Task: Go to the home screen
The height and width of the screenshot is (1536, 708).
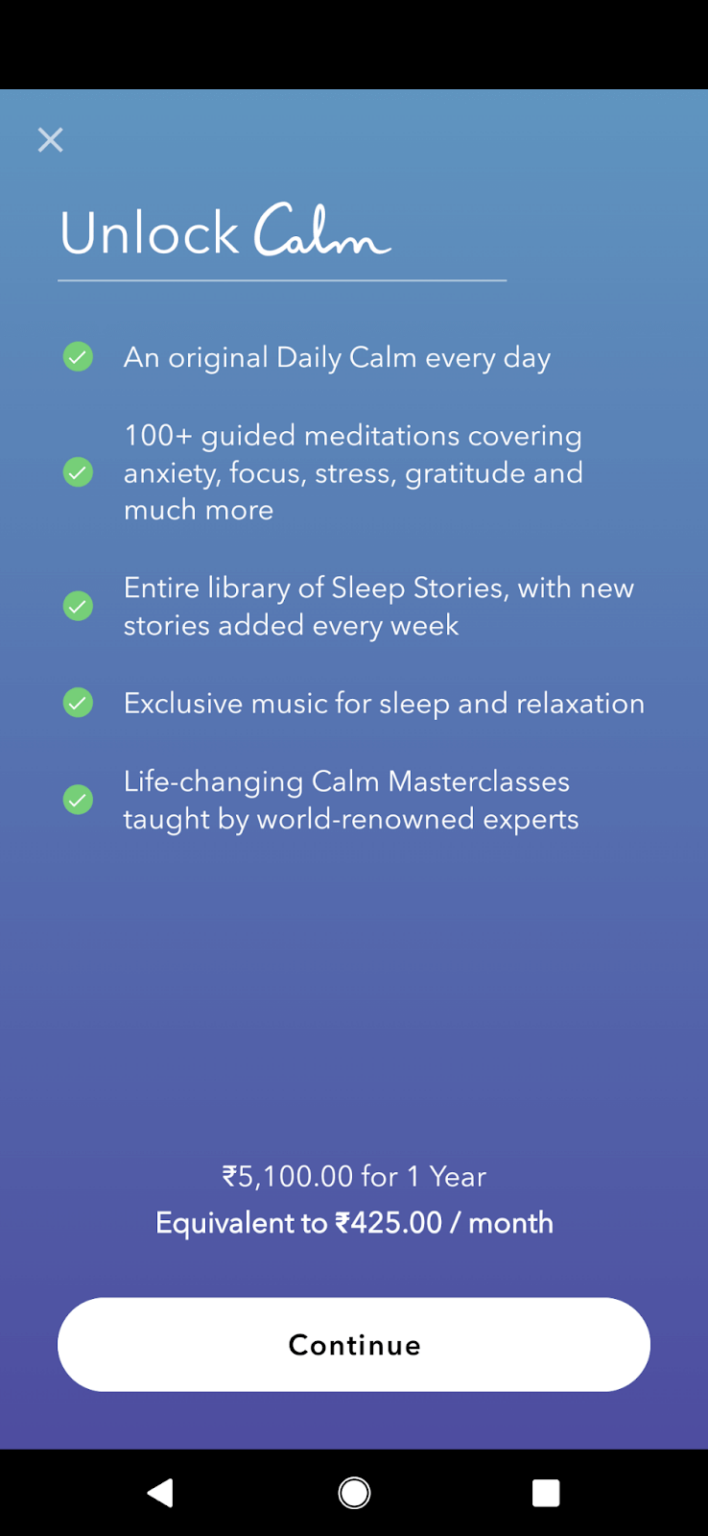Action: [354, 1492]
